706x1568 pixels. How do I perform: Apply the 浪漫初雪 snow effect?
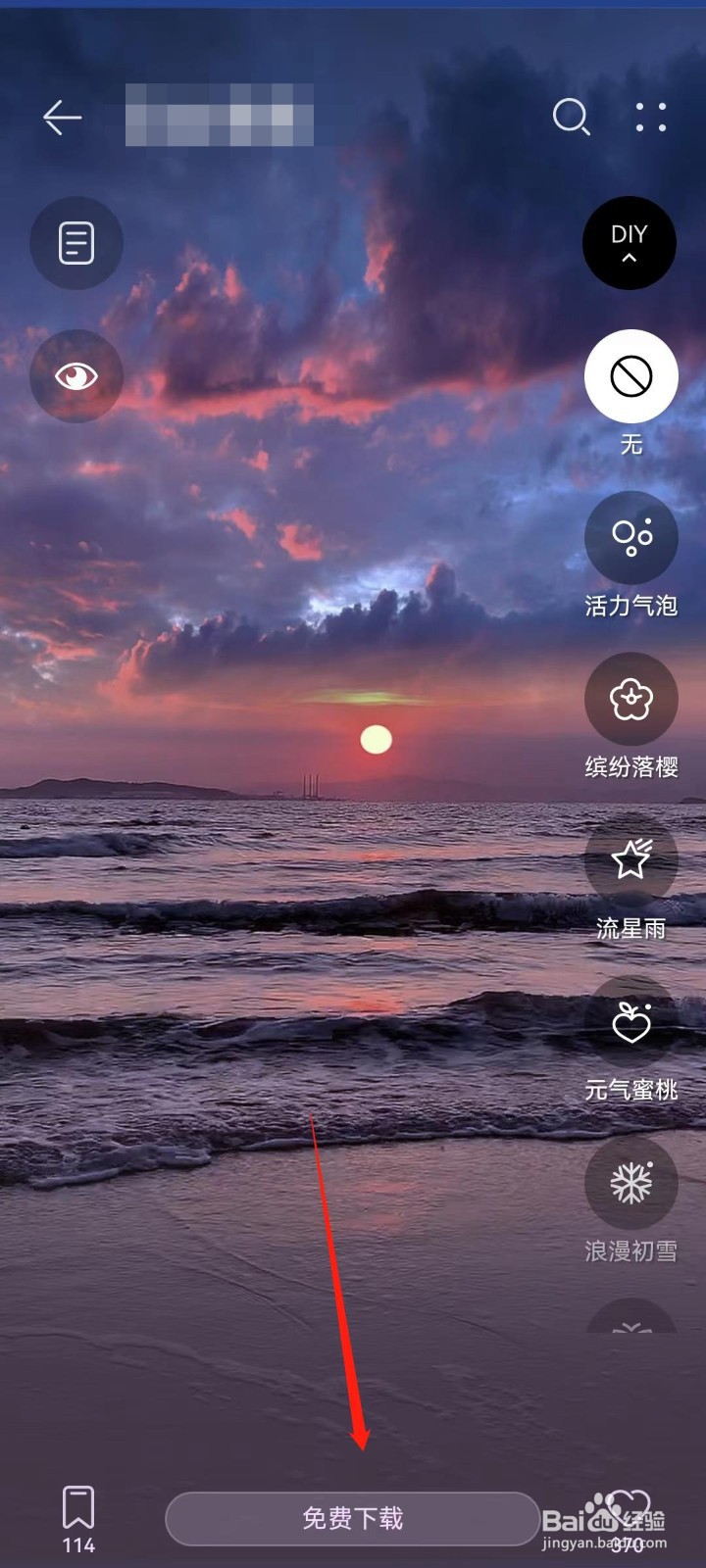pyautogui.click(x=631, y=1184)
